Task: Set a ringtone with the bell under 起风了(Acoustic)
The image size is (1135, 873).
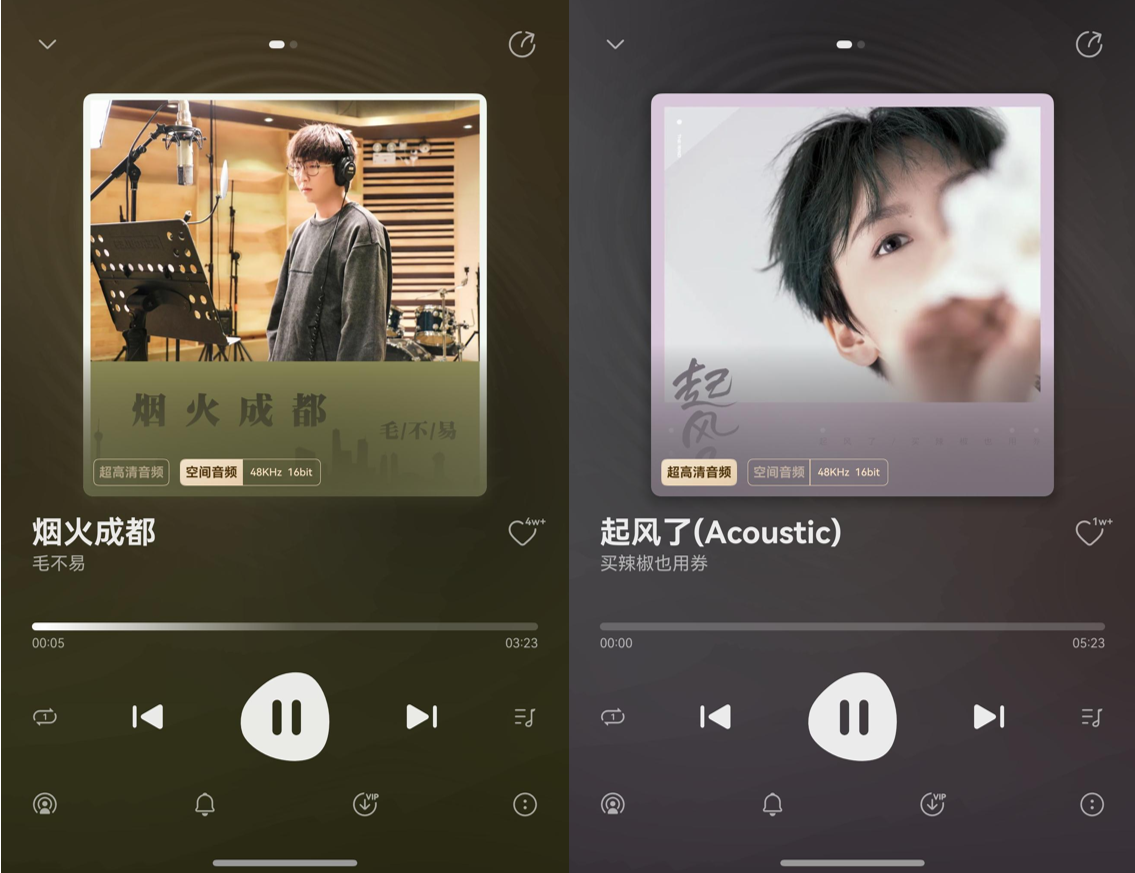Action: click(x=772, y=804)
